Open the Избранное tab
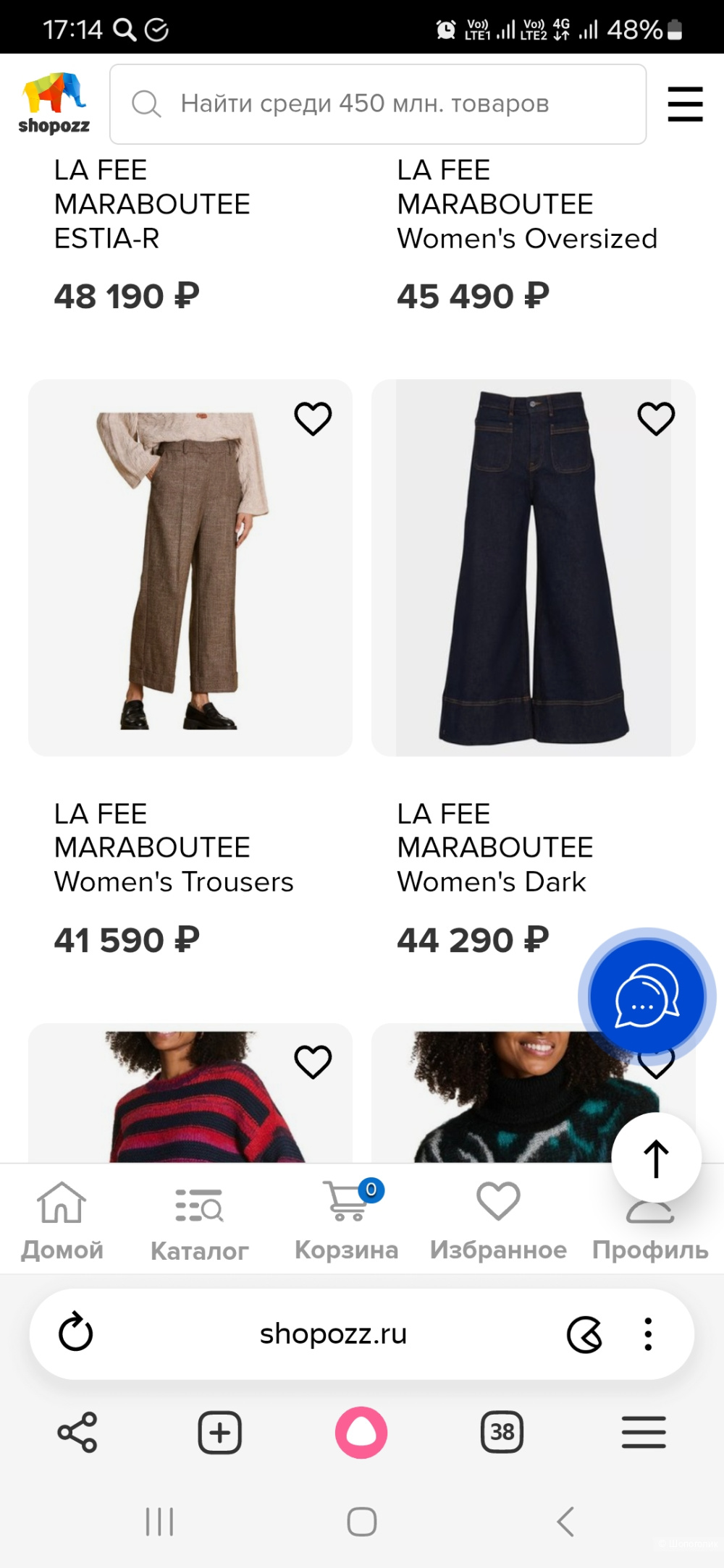 click(x=498, y=1221)
